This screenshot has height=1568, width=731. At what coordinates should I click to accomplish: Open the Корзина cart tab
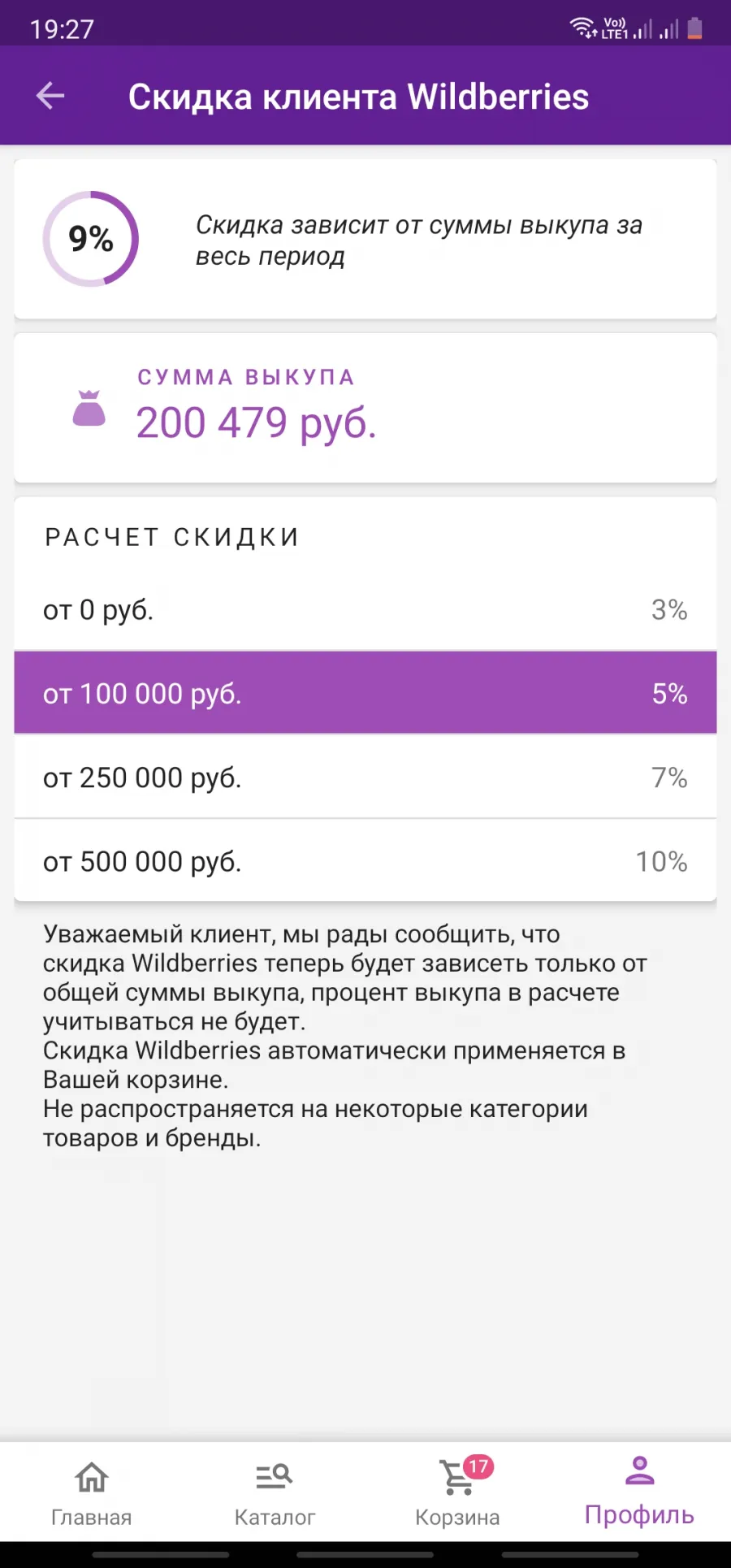tap(457, 1492)
